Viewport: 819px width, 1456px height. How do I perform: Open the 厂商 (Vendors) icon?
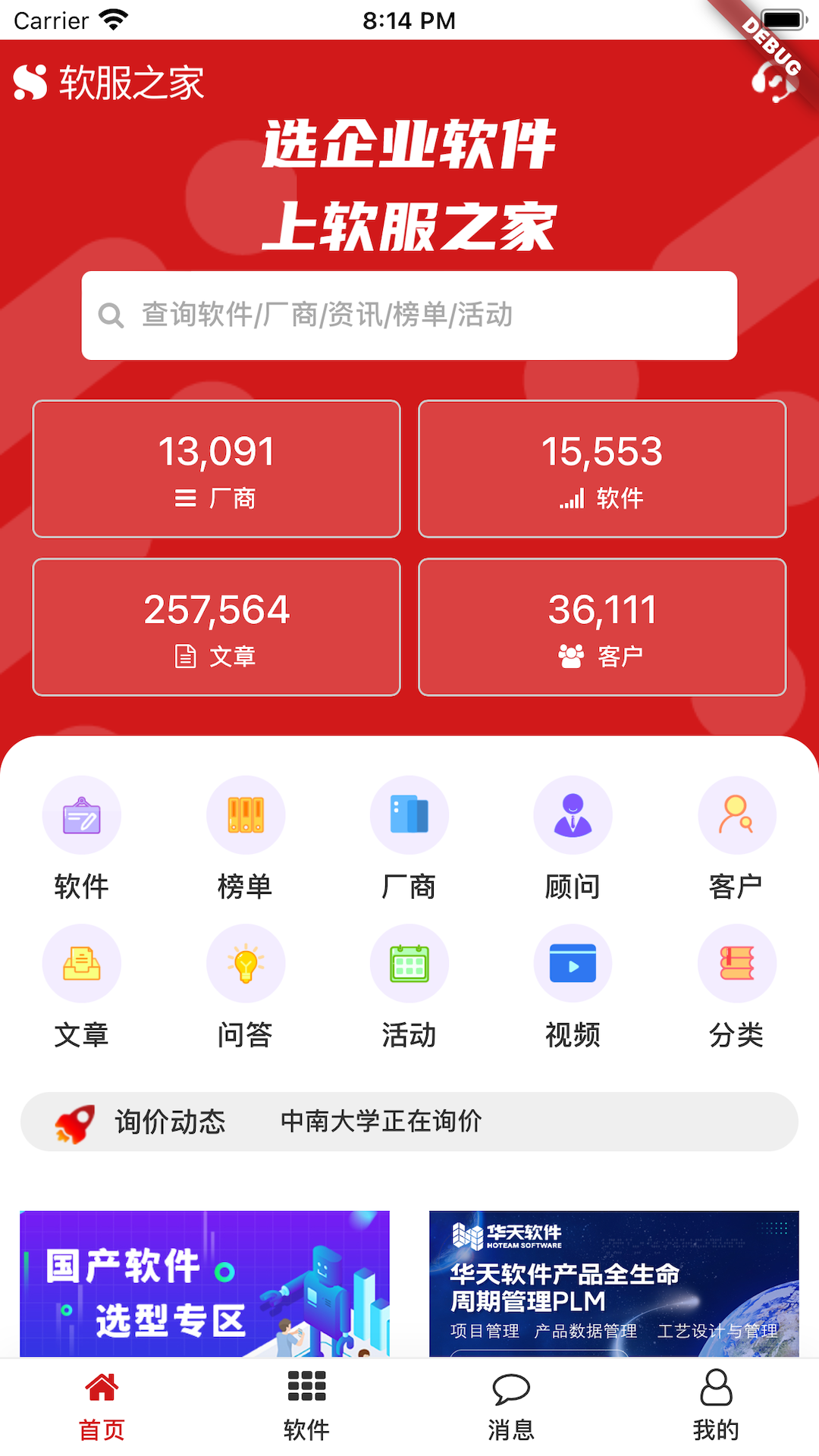coord(409,815)
